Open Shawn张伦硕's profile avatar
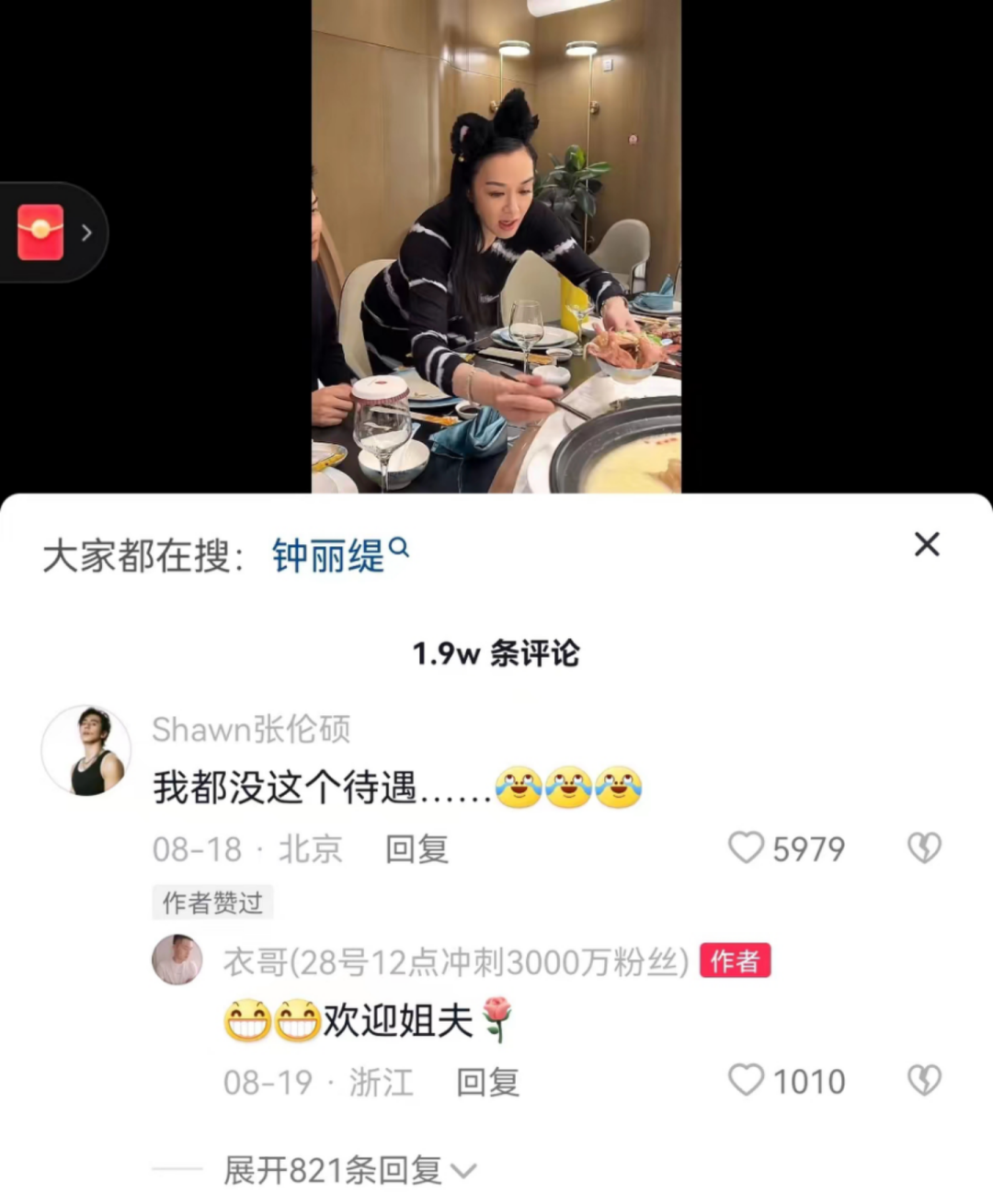993x1204 pixels. (86, 751)
